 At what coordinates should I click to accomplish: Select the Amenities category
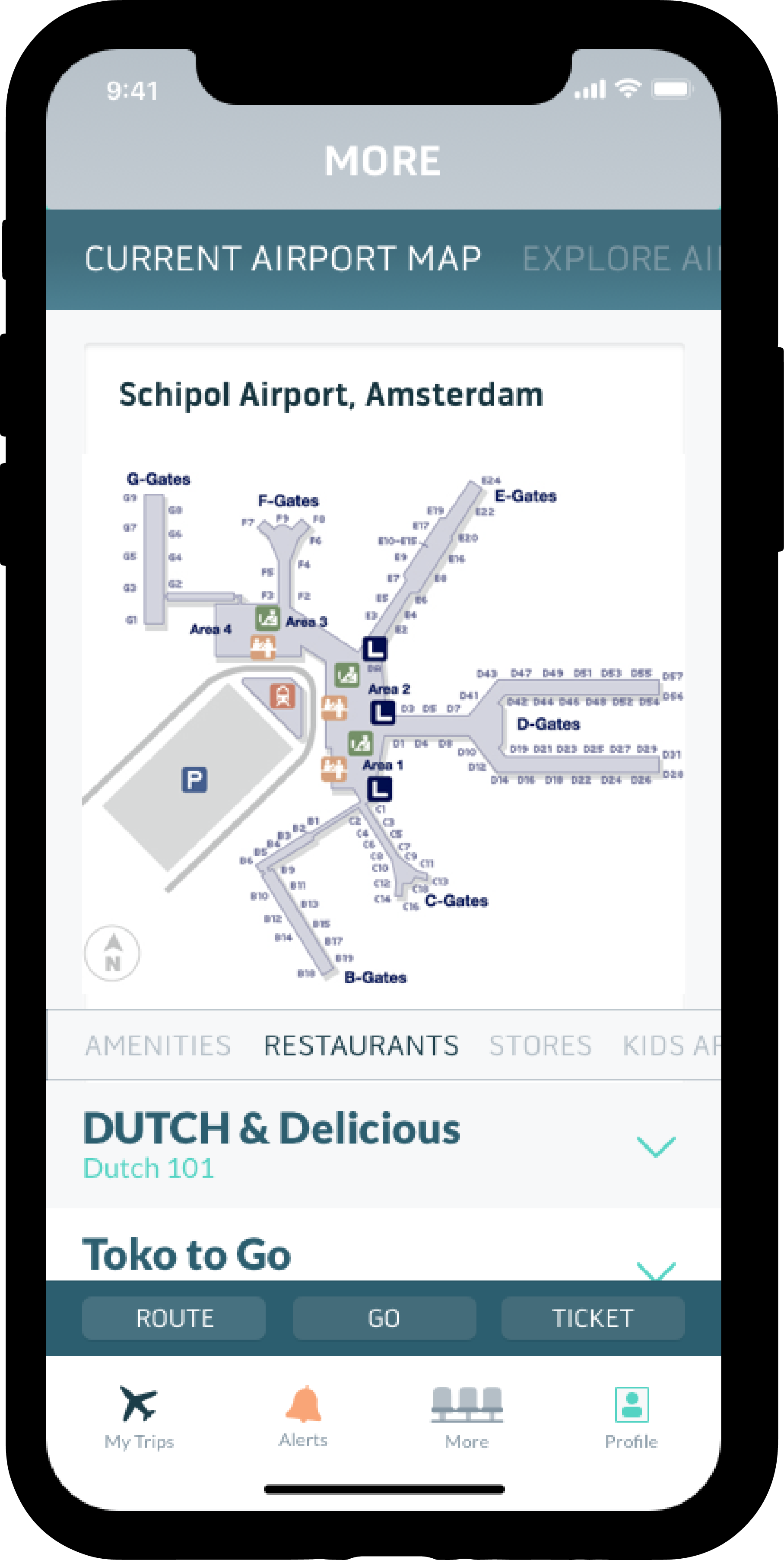[x=158, y=1045]
